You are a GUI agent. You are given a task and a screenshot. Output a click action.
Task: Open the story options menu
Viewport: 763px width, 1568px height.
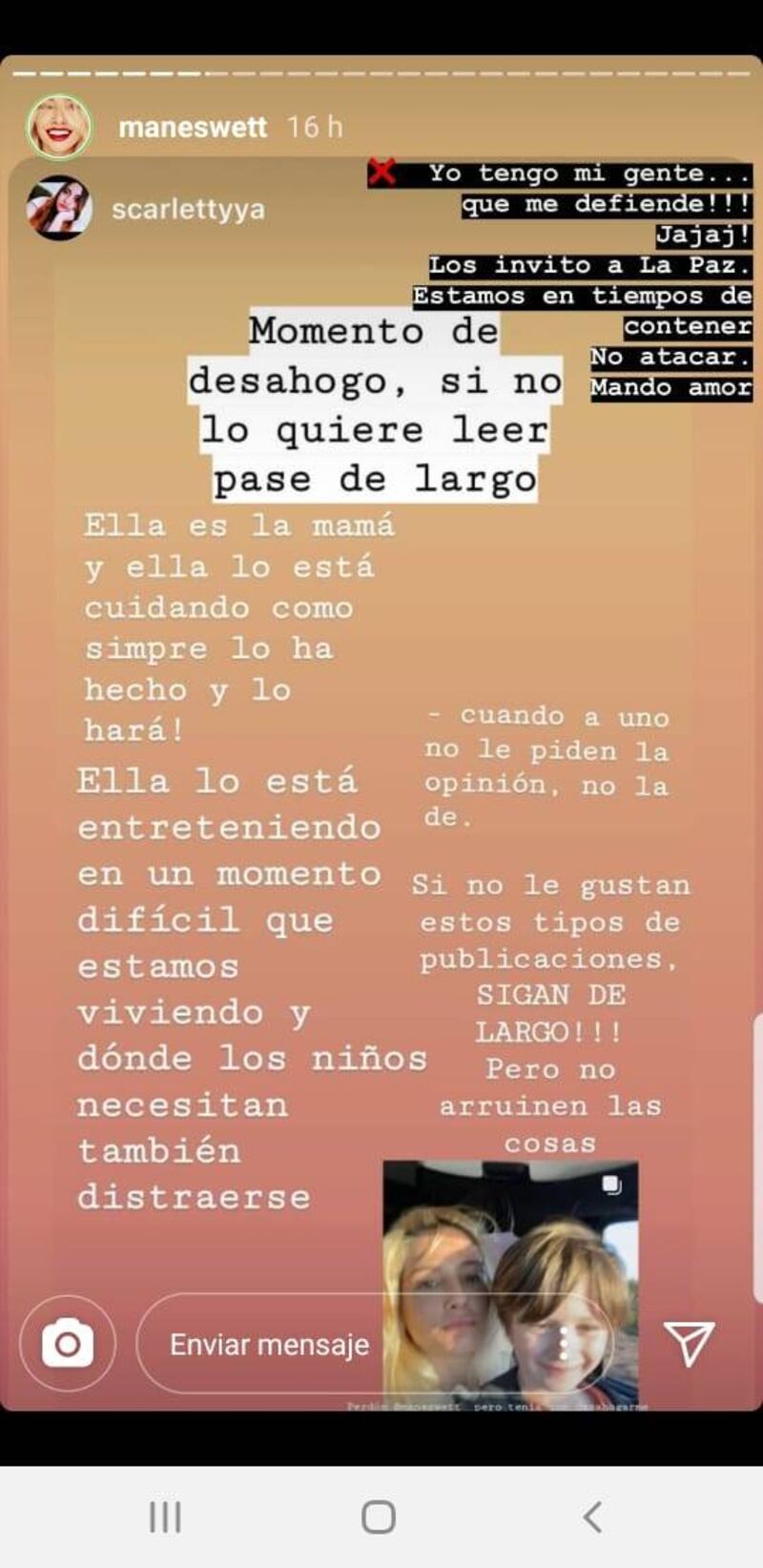point(565,1344)
